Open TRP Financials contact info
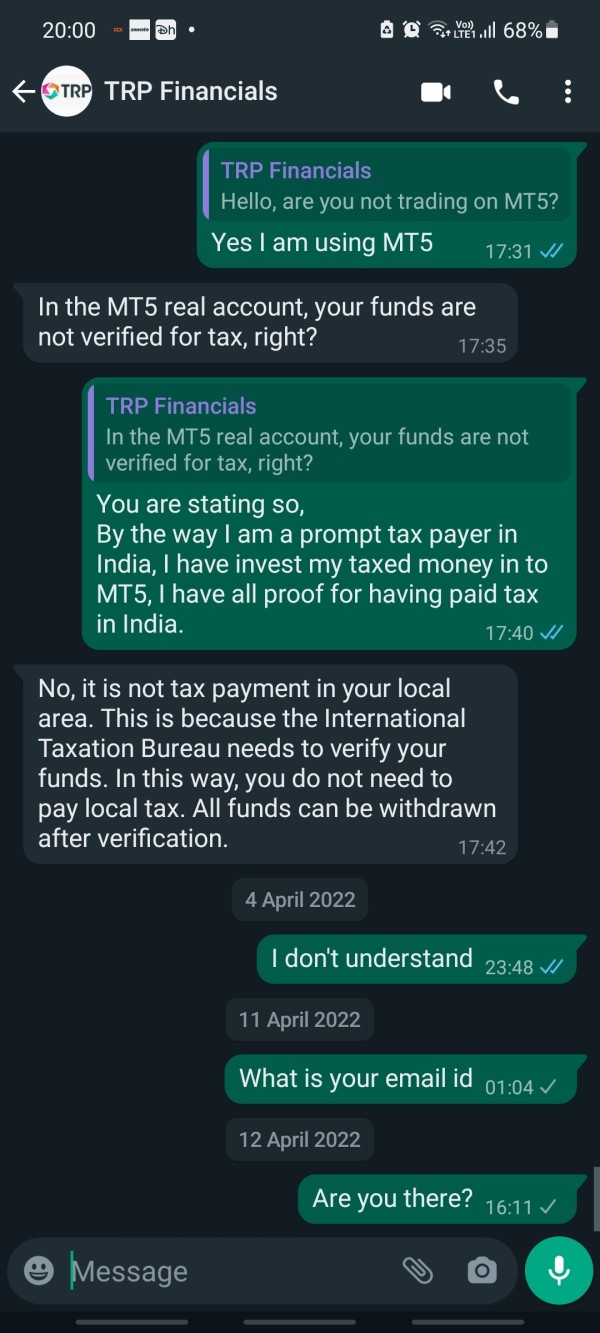The width and height of the screenshot is (600, 1333). (191, 91)
